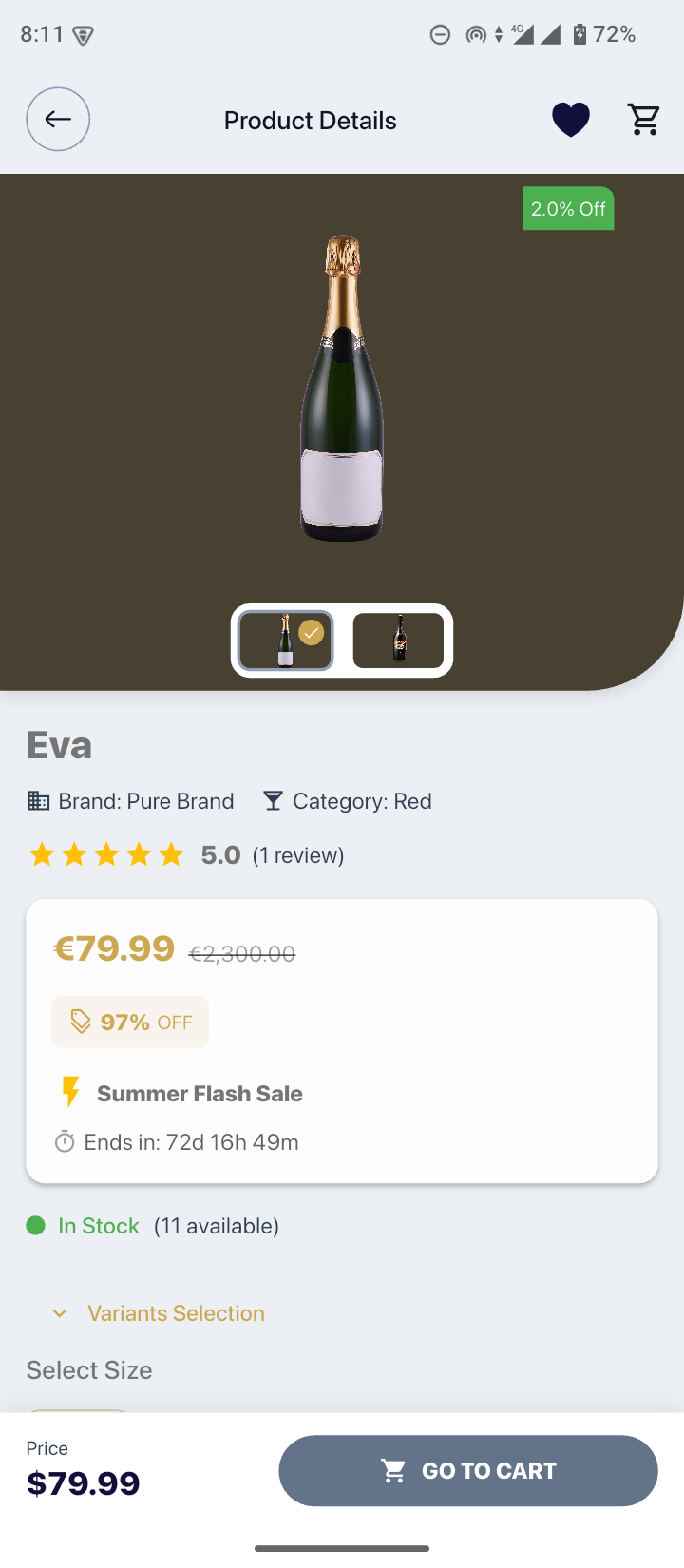Go back using the arrow button
Viewport: 684px width, 1568px height.
(58, 120)
